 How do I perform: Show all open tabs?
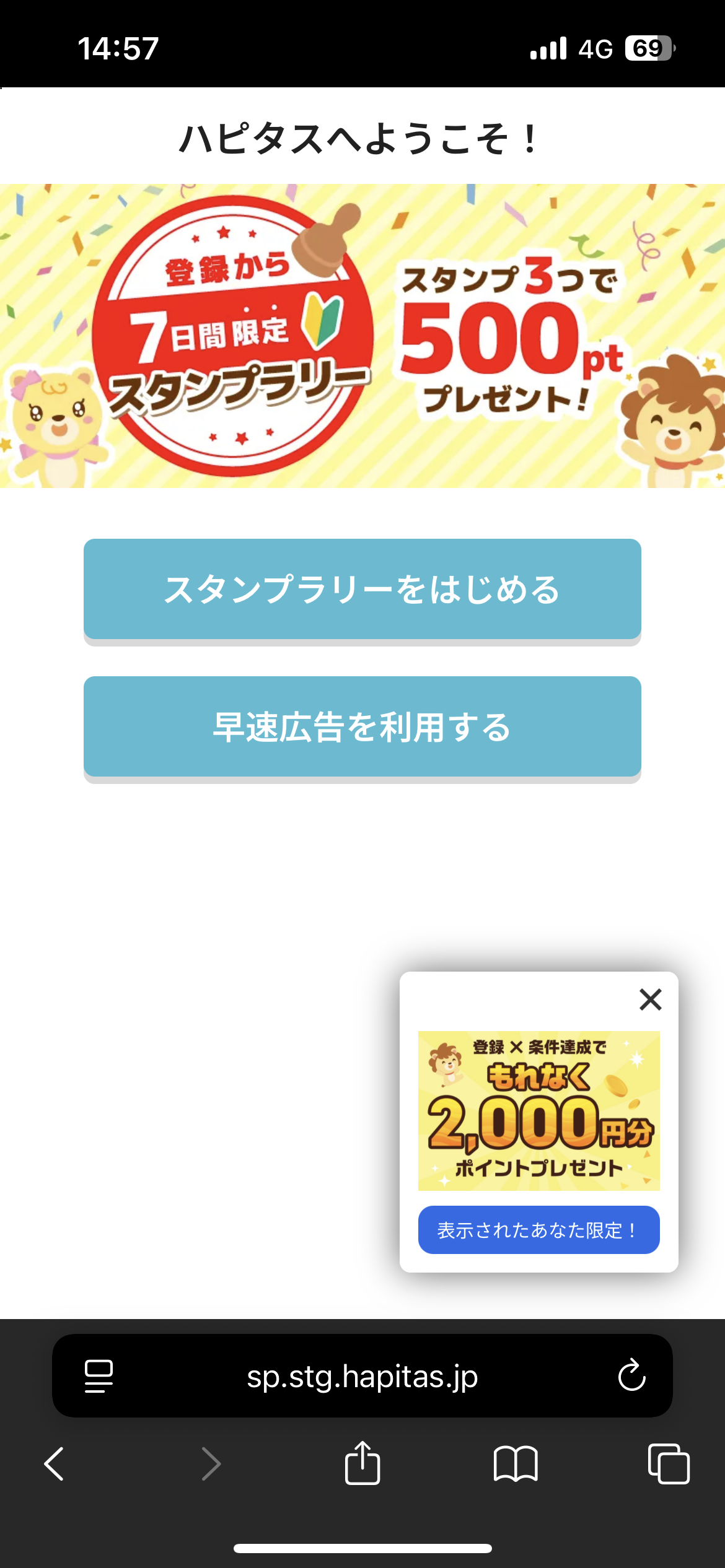669,1464
